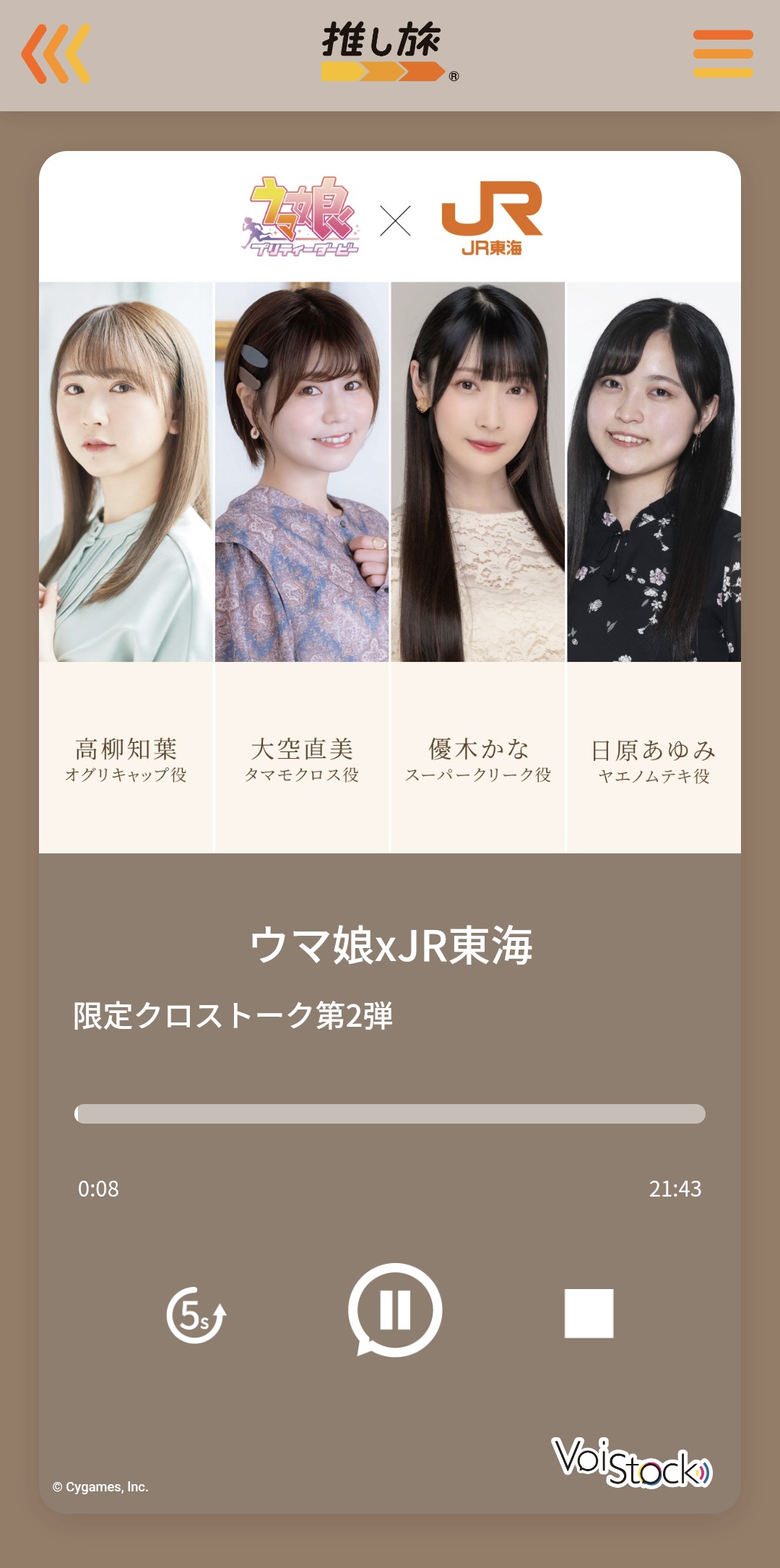The width and height of the screenshot is (780, 1568).
Task: Stop the audio playback
Action: pos(589,1313)
